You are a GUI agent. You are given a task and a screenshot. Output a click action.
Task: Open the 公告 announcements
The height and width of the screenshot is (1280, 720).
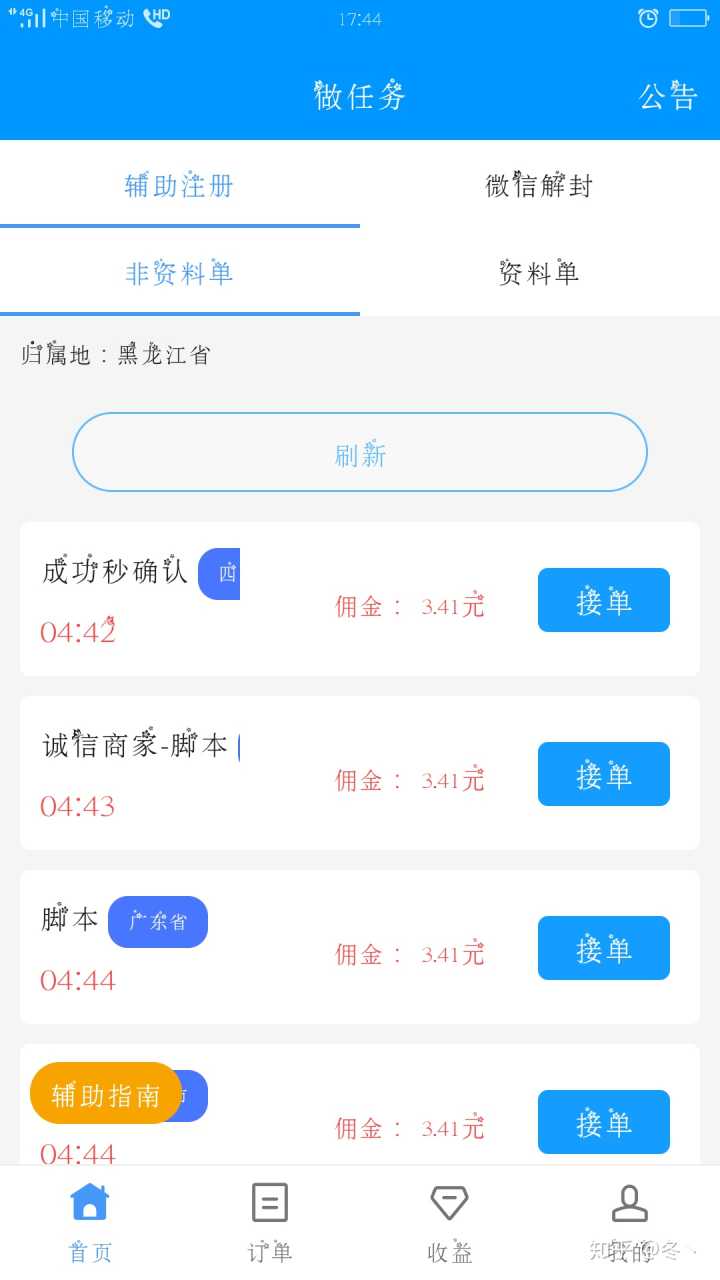tap(668, 96)
